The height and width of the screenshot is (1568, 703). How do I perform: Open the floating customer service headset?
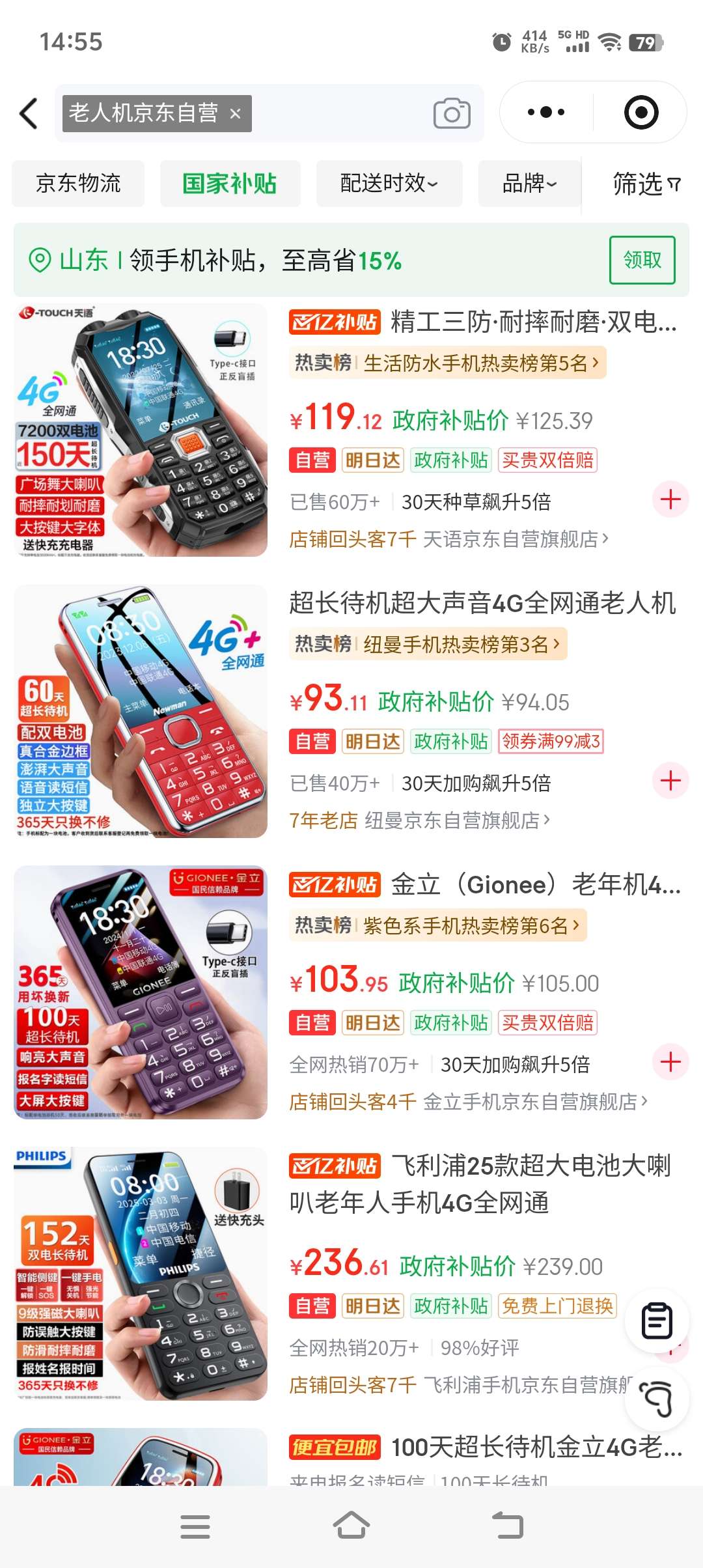[657, 1399]
